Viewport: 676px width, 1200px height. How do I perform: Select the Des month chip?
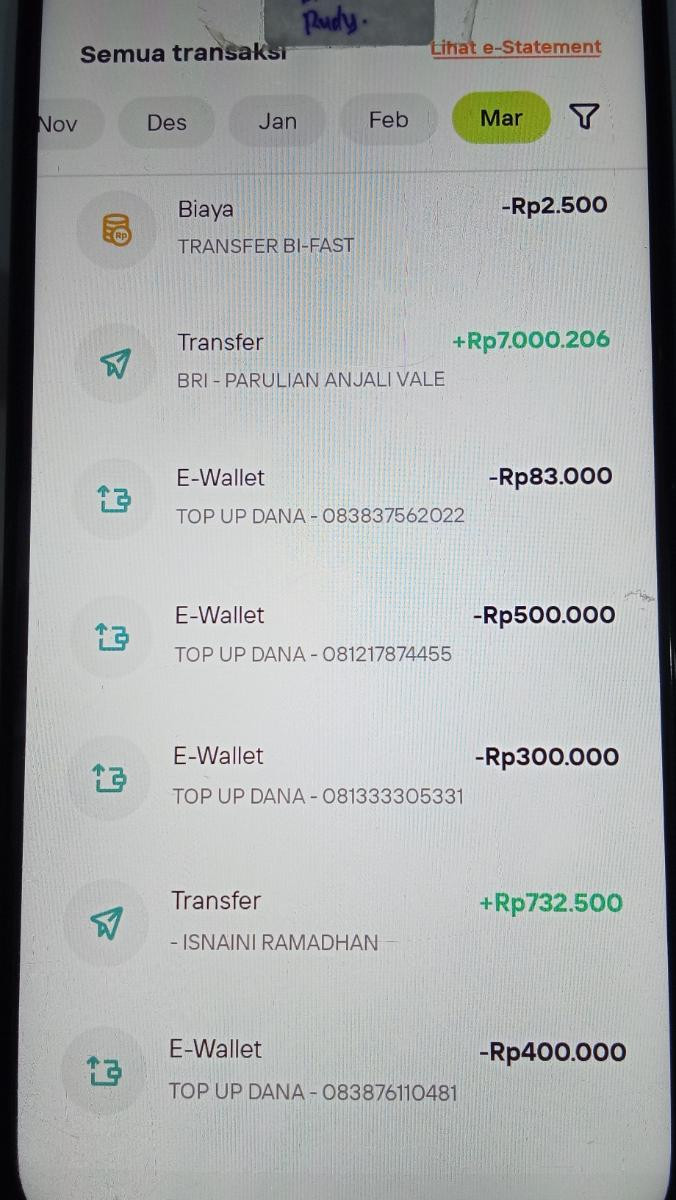[166, 122]
